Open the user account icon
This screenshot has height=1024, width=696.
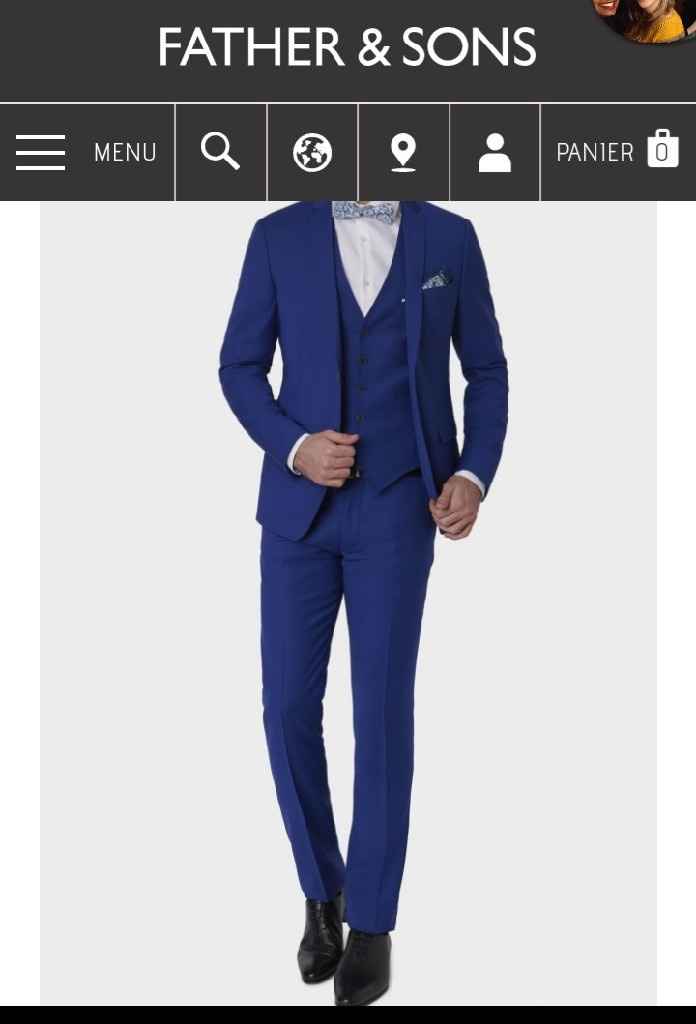[x=494, y=152]
